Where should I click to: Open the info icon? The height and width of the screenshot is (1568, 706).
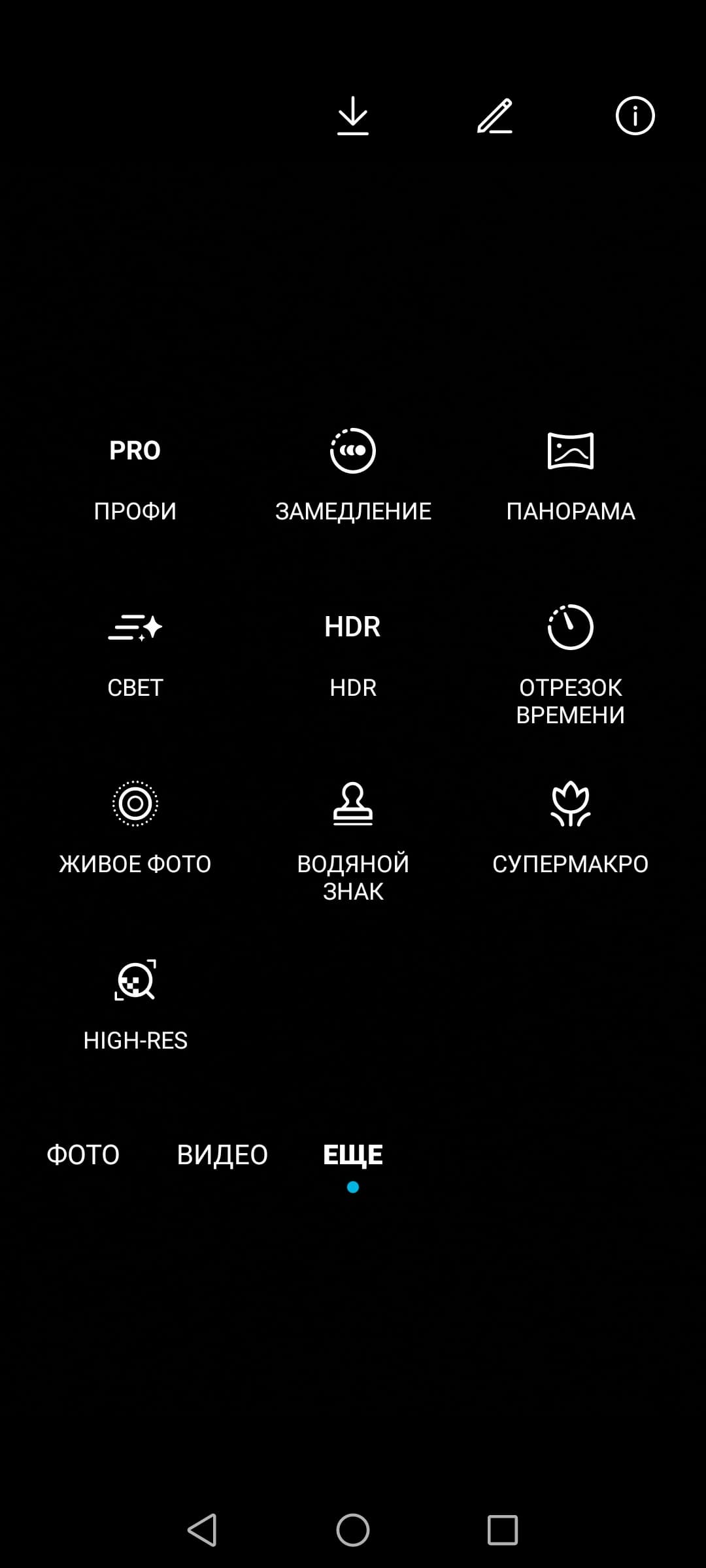(x=635, y=116)
